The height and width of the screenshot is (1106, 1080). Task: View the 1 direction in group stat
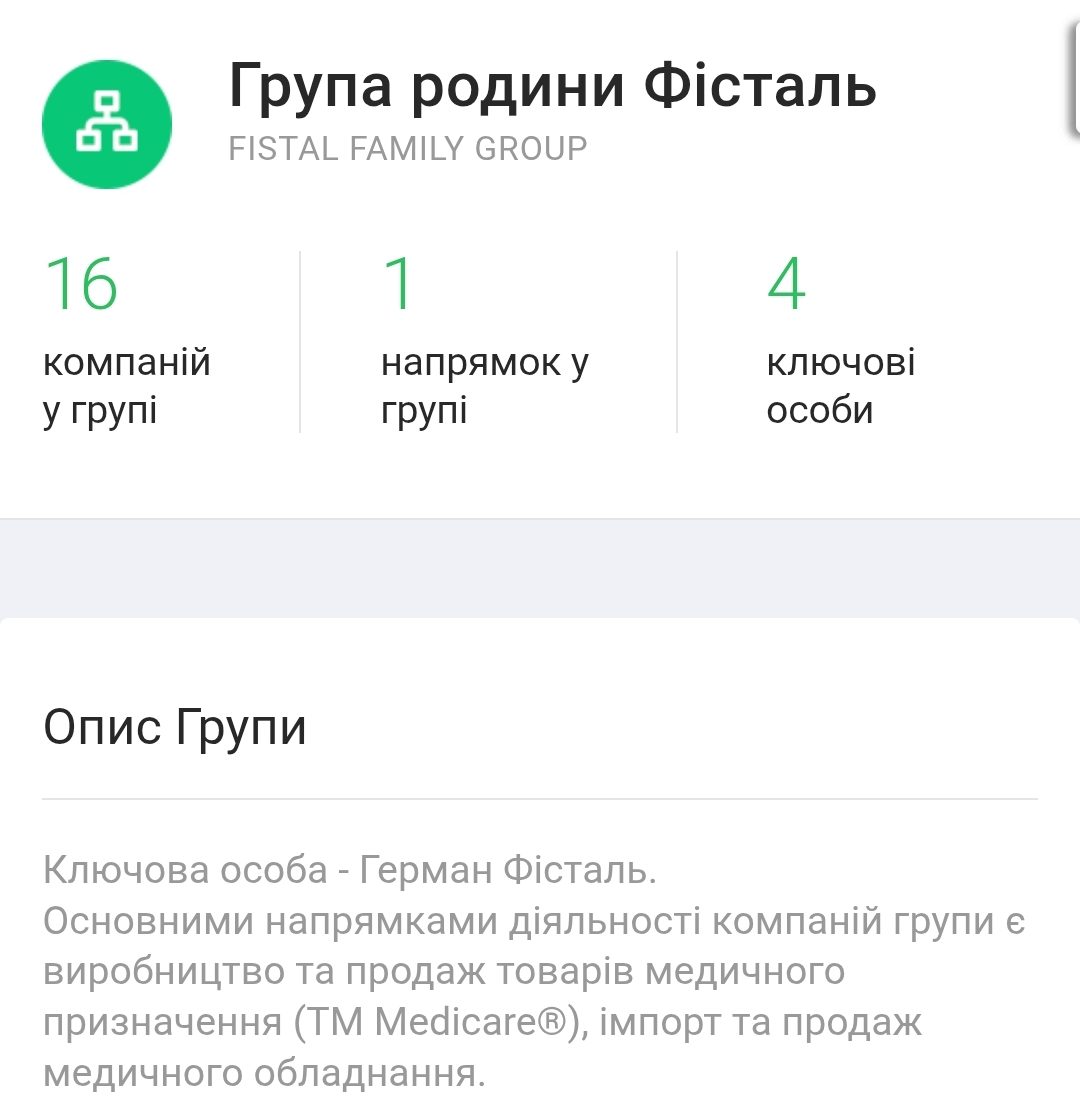pos(485,342)
